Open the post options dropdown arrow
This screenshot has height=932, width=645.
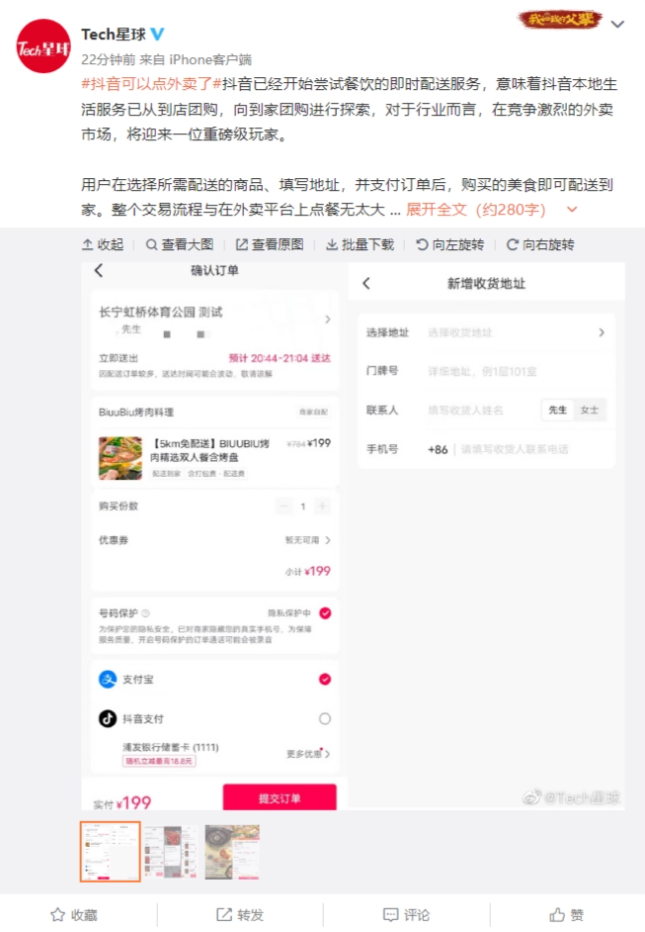[x=618, y=23]
